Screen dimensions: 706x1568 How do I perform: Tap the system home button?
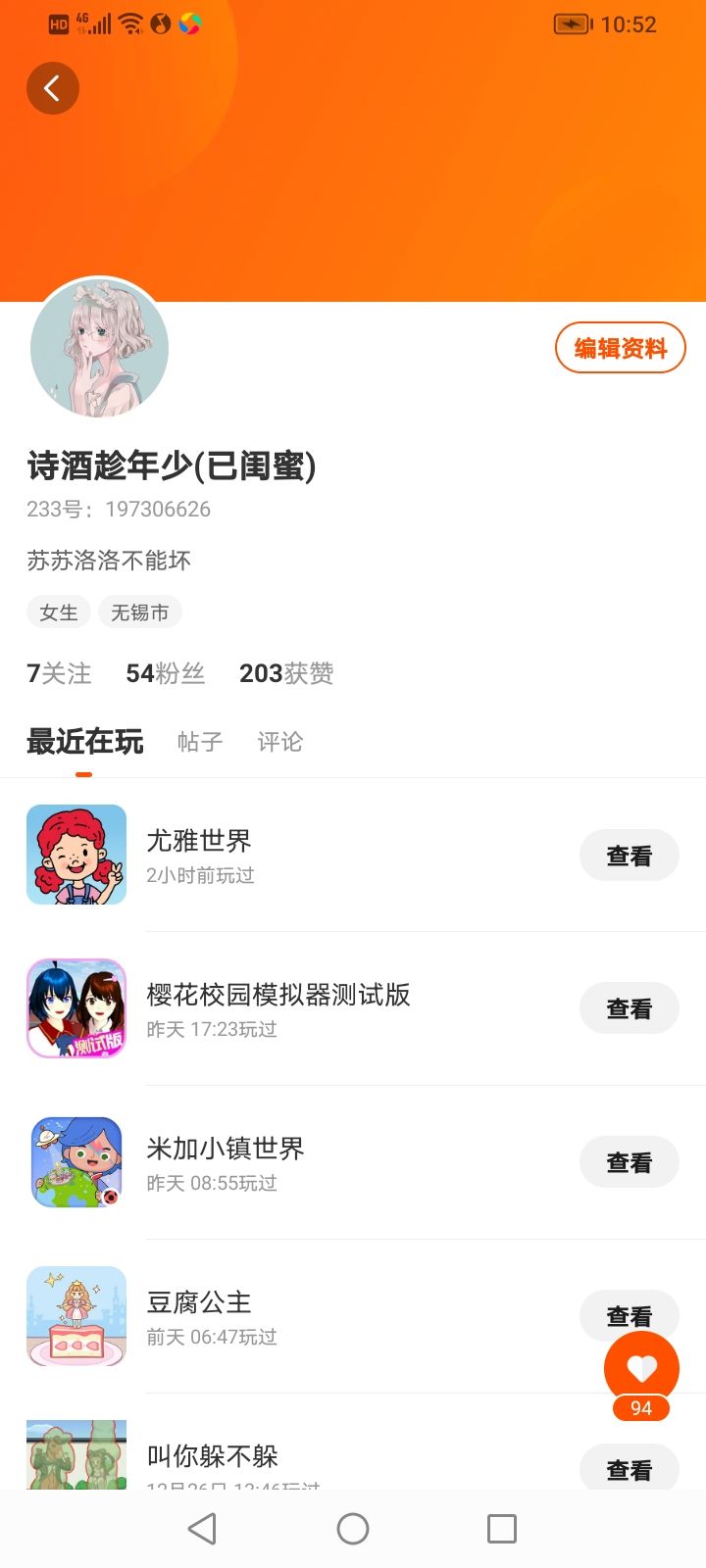click(x=353, y=1529)
